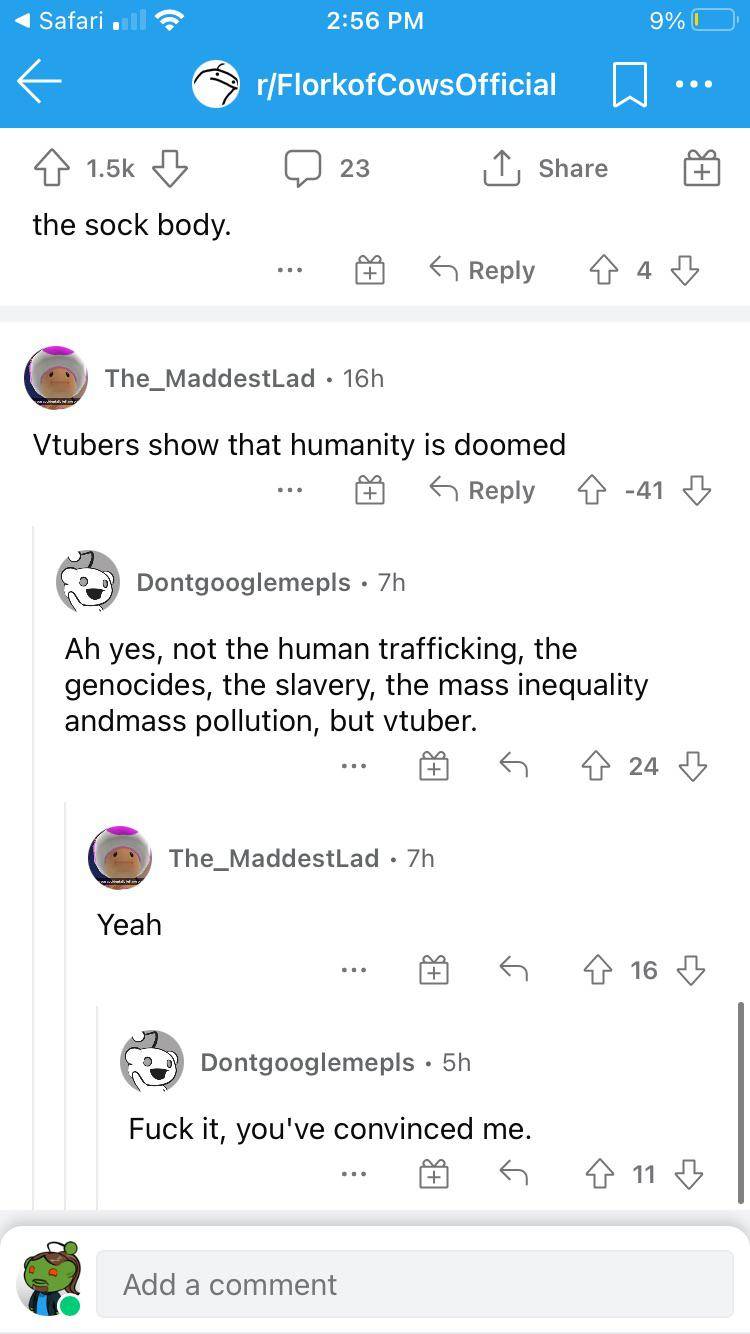
Task: Reply to the "the sock body" comment
Action: (483, 270)
